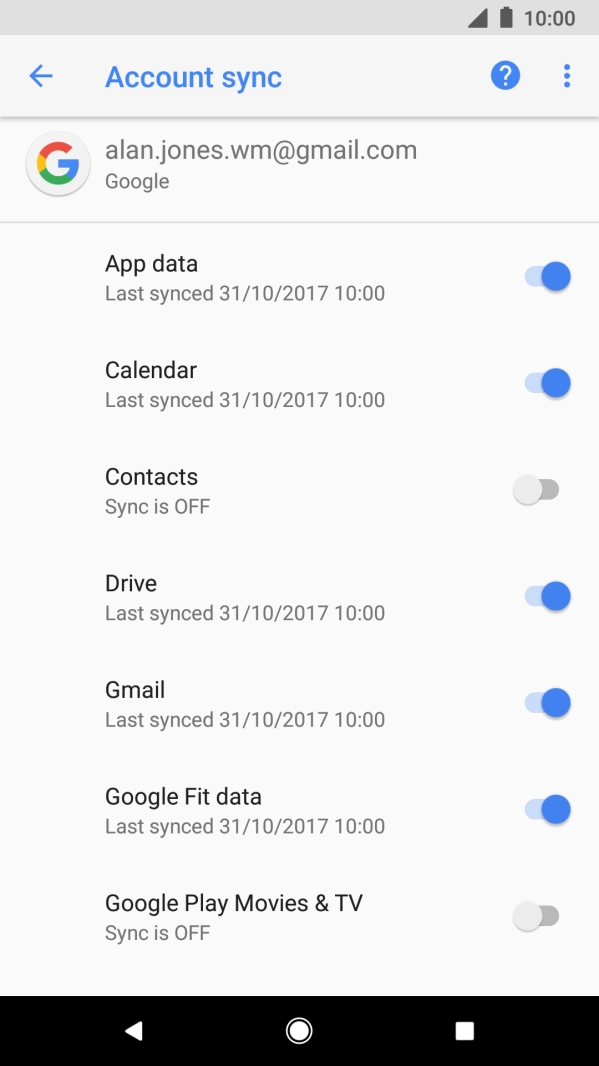Open the three-dot overflow menu
The width and height of the screenshot is (599, 1066).
[567, 76]
